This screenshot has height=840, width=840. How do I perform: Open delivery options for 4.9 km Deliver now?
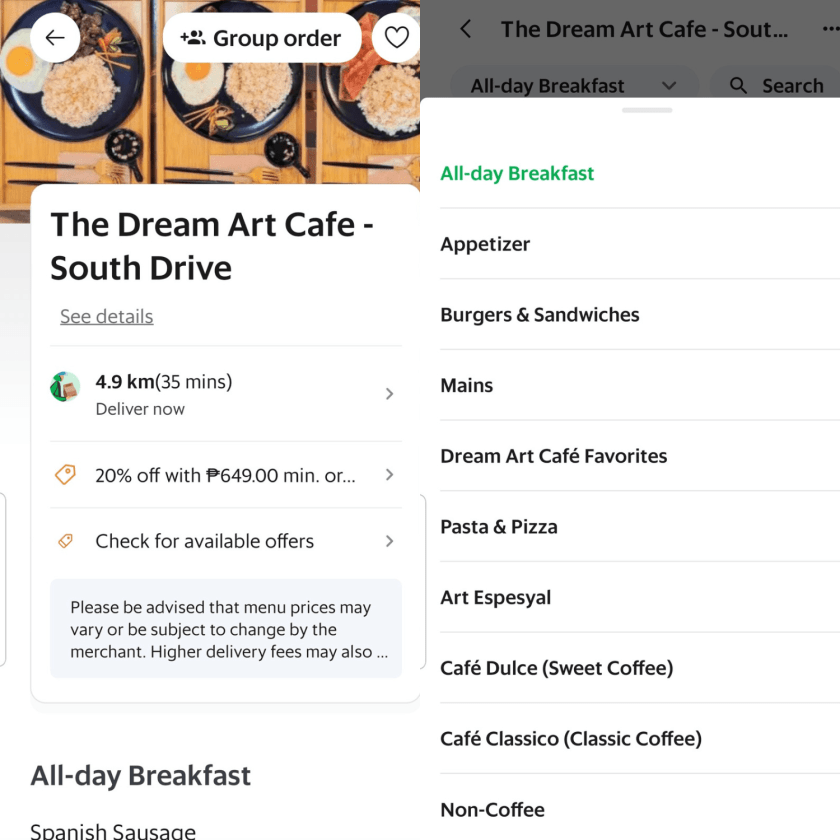[x=225, y=394]
